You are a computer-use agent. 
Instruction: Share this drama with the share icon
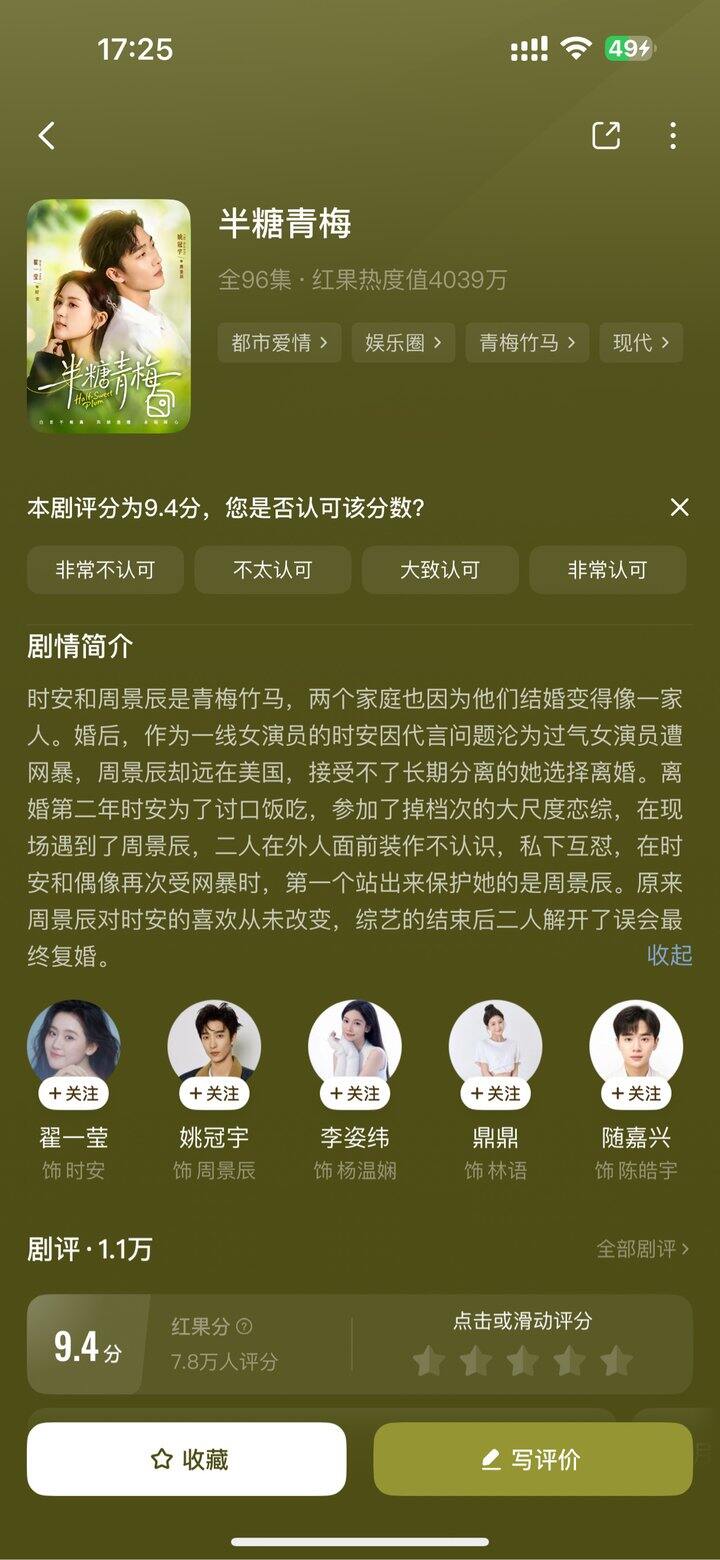click(x=606, y=136)
